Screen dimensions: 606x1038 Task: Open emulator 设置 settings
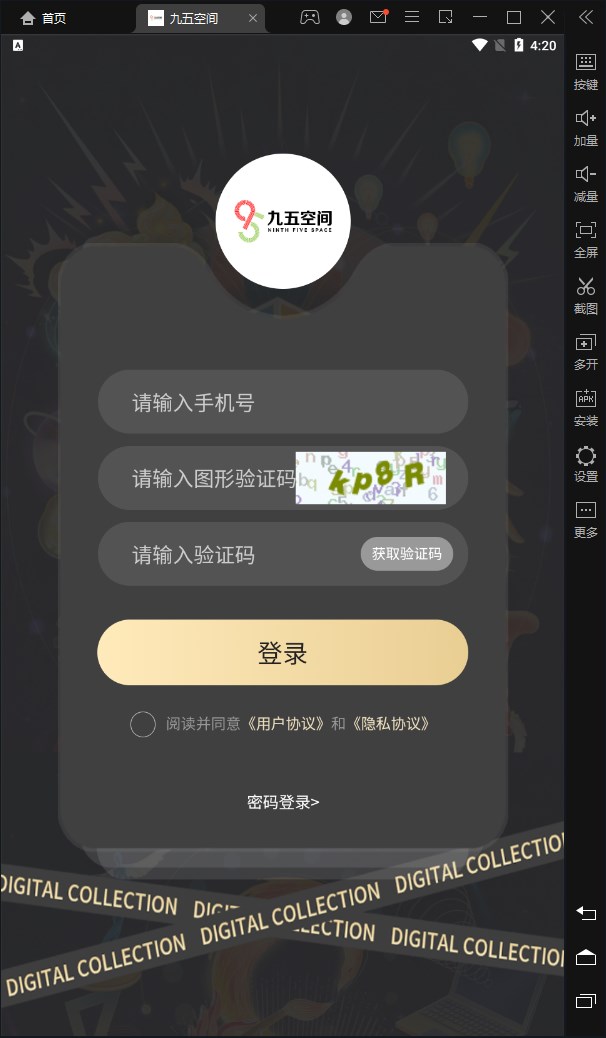(x=586, y=464)
